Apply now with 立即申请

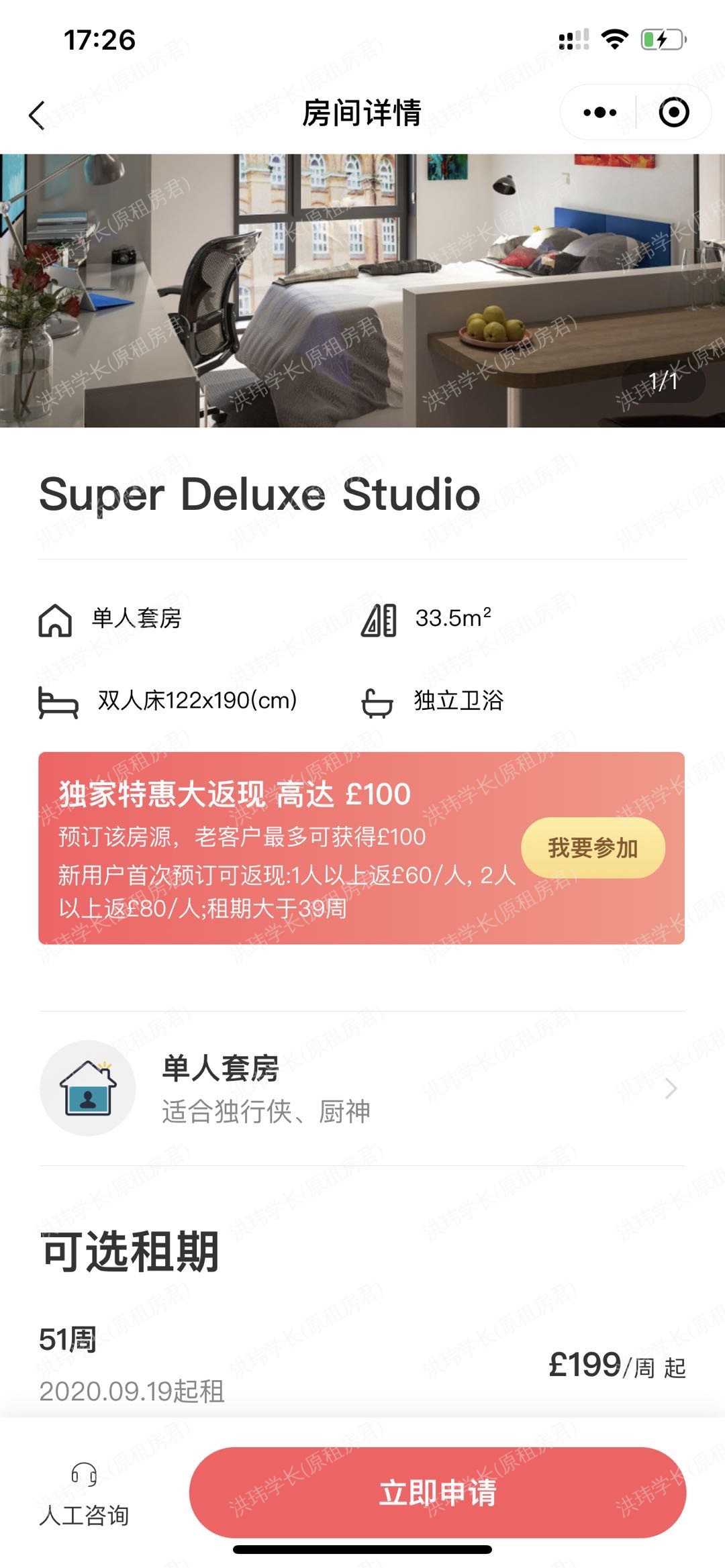[438, 1493]
